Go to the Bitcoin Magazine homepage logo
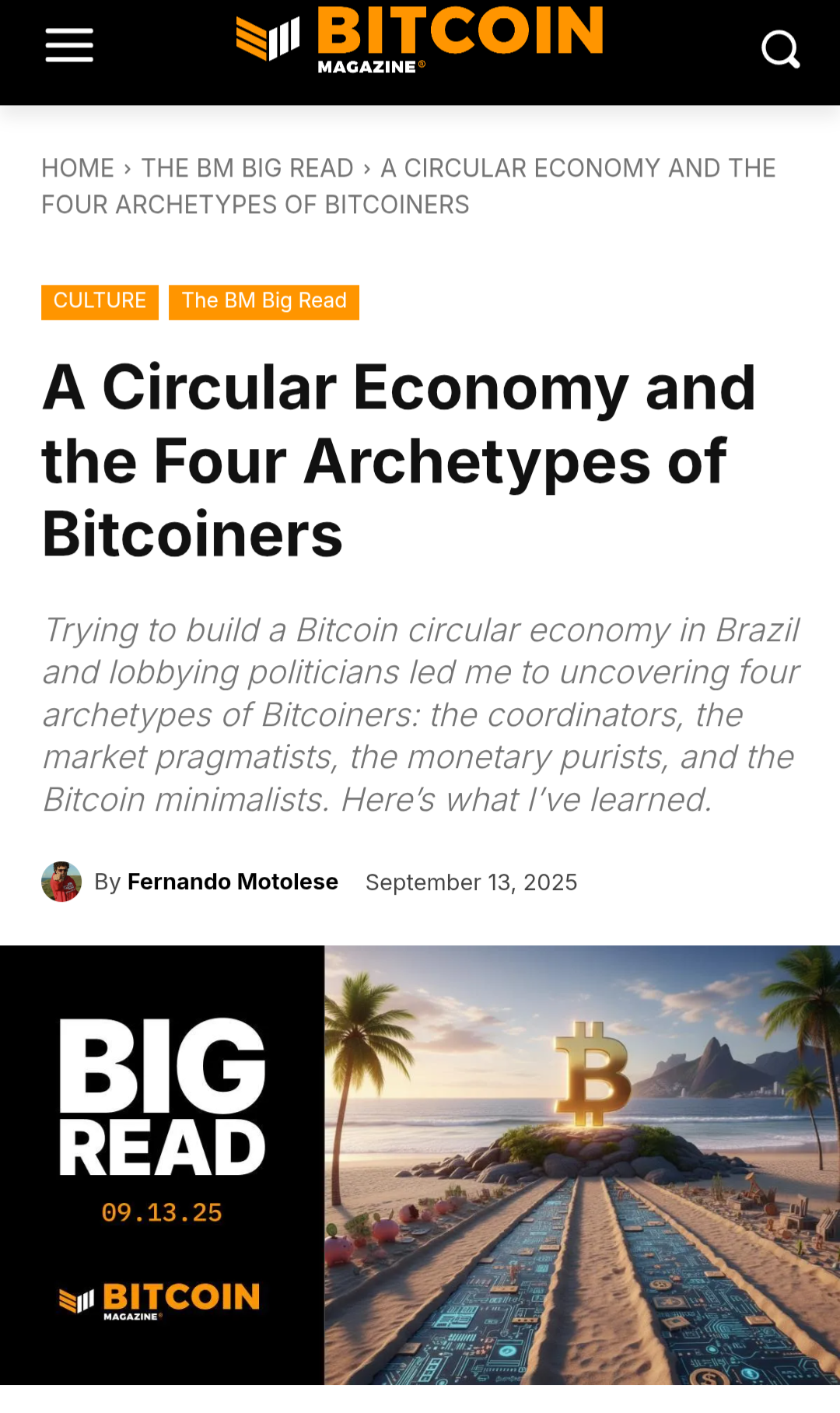 coord(420,40)
